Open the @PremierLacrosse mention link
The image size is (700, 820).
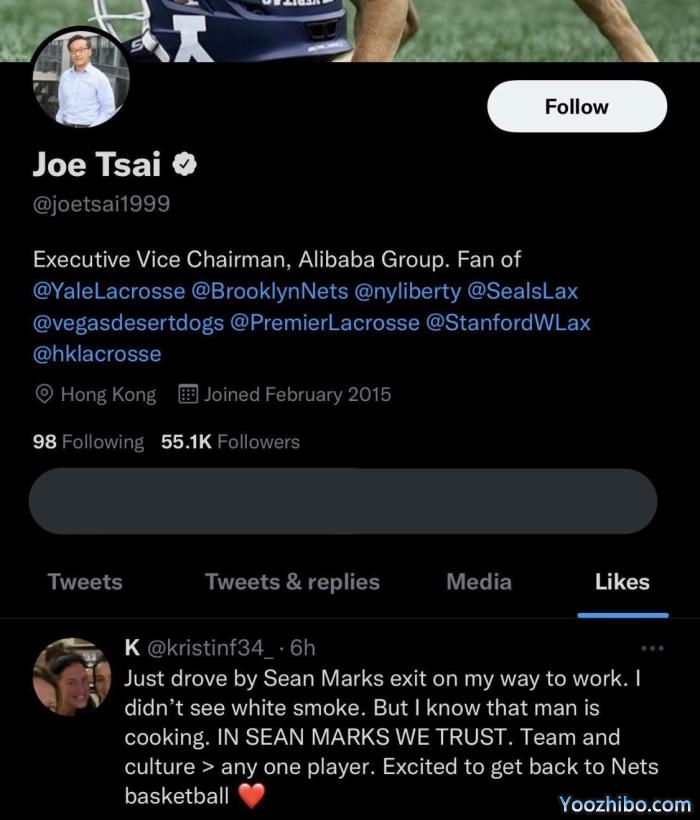pos(325,323)
